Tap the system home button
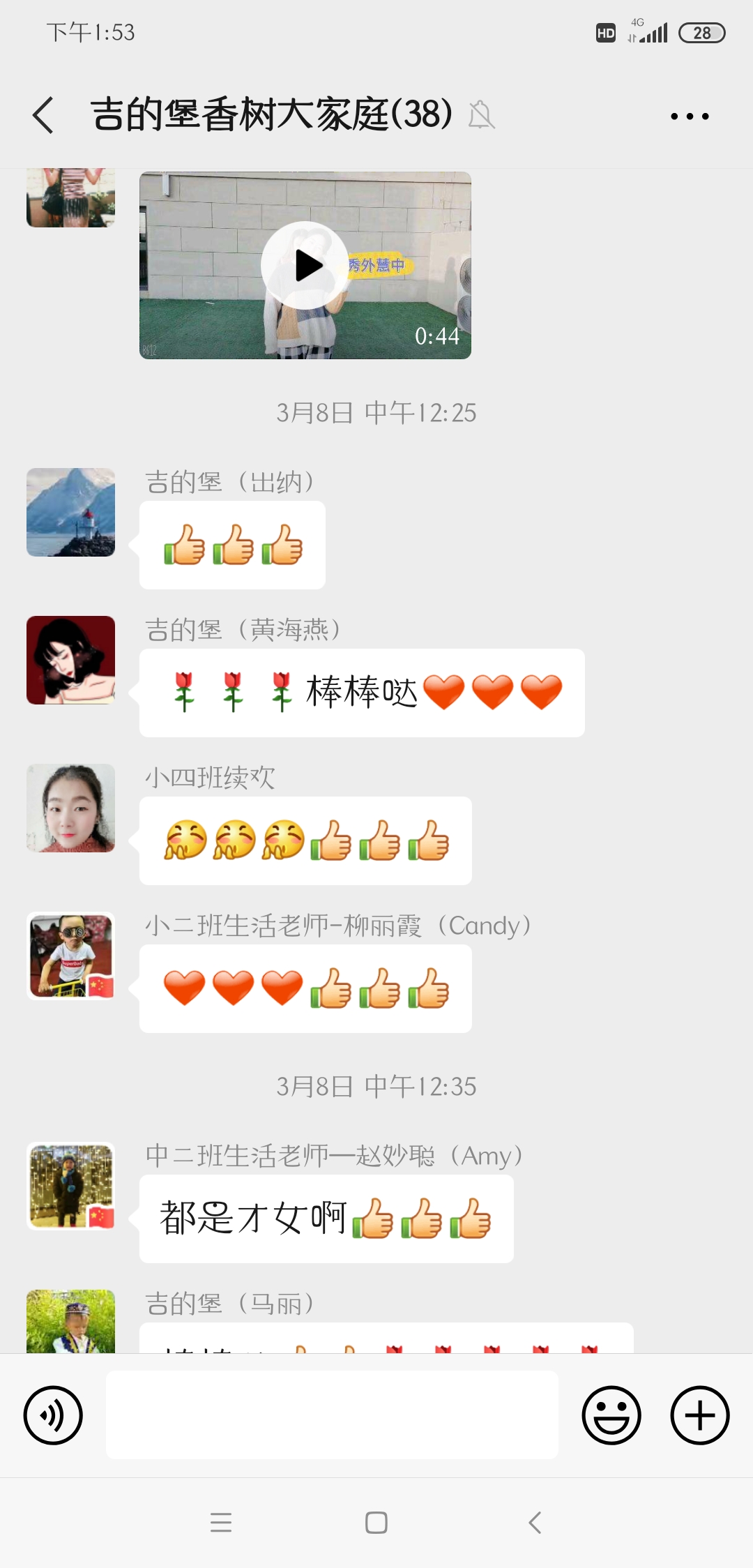Image resolution: width=753 pixels, height=1568 pixels. 376,1523
